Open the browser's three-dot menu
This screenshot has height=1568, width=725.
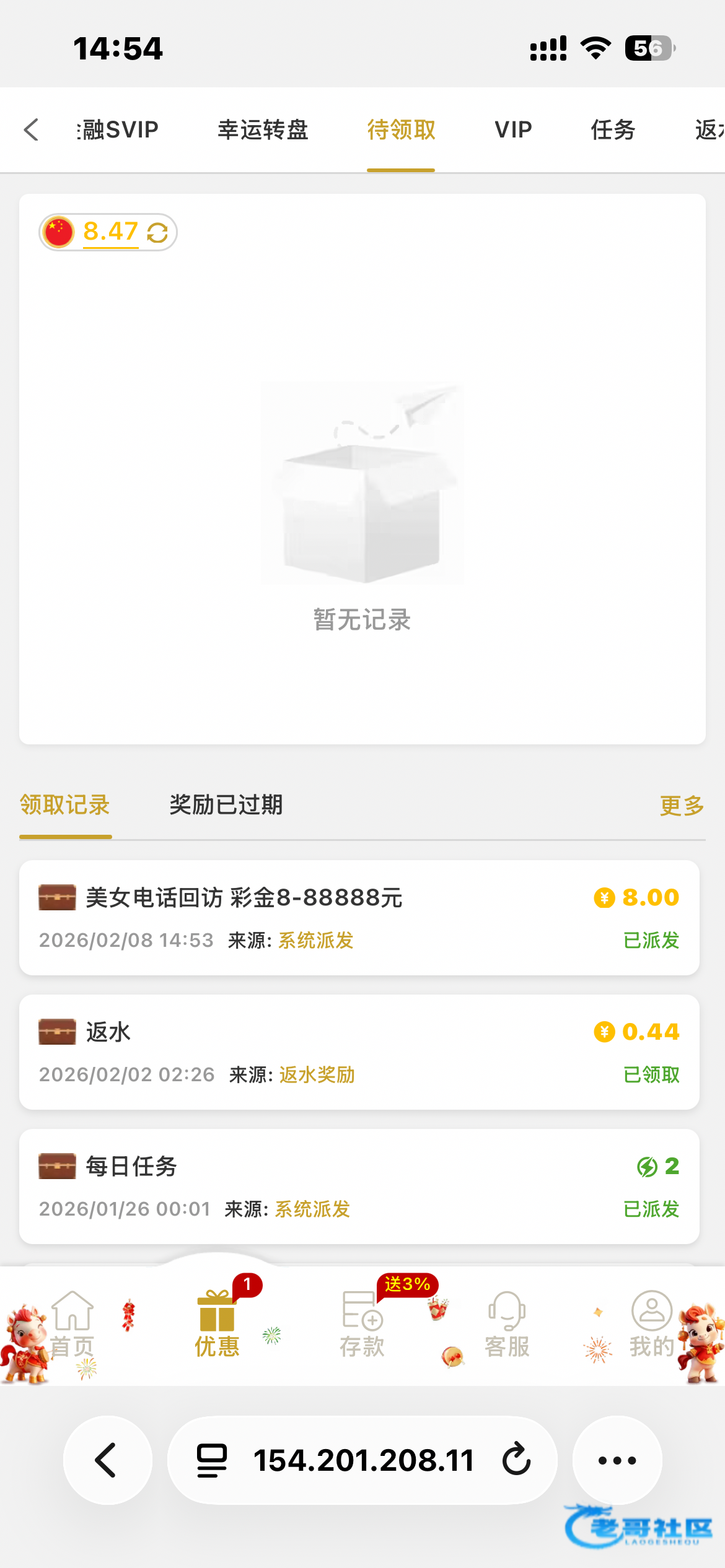(x=617, y=1460)
